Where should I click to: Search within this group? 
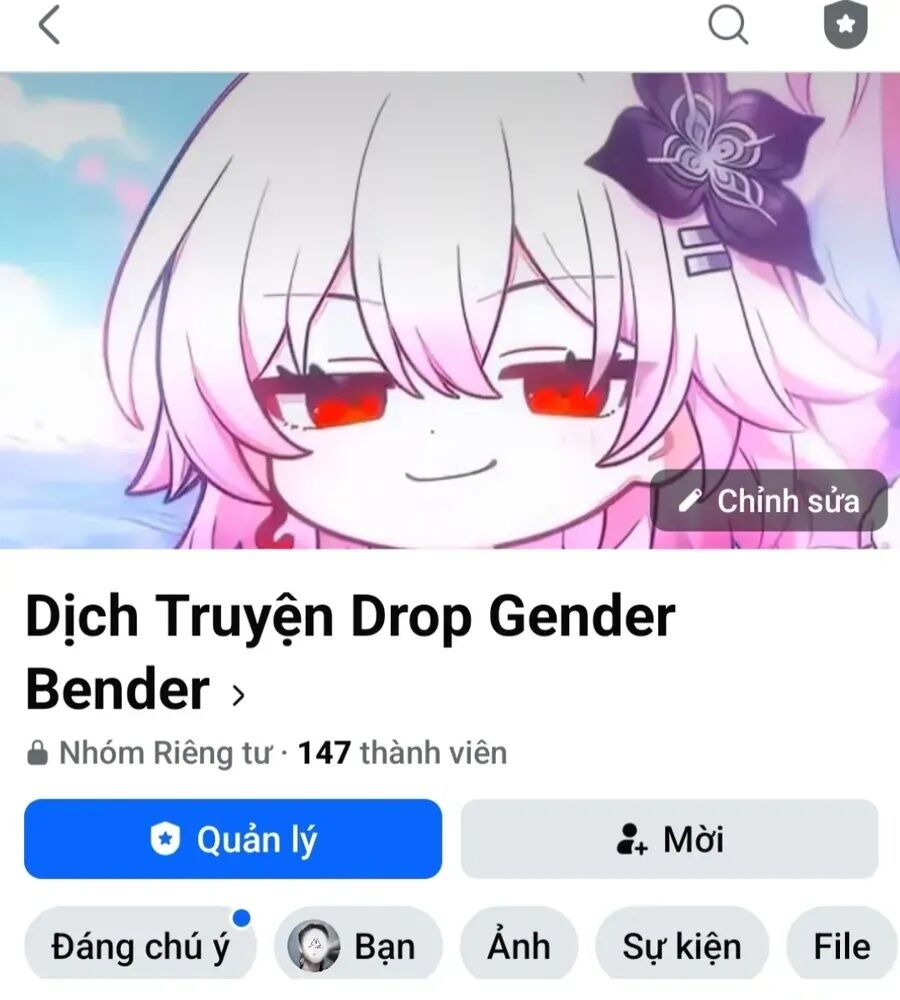tap(728, 25)
